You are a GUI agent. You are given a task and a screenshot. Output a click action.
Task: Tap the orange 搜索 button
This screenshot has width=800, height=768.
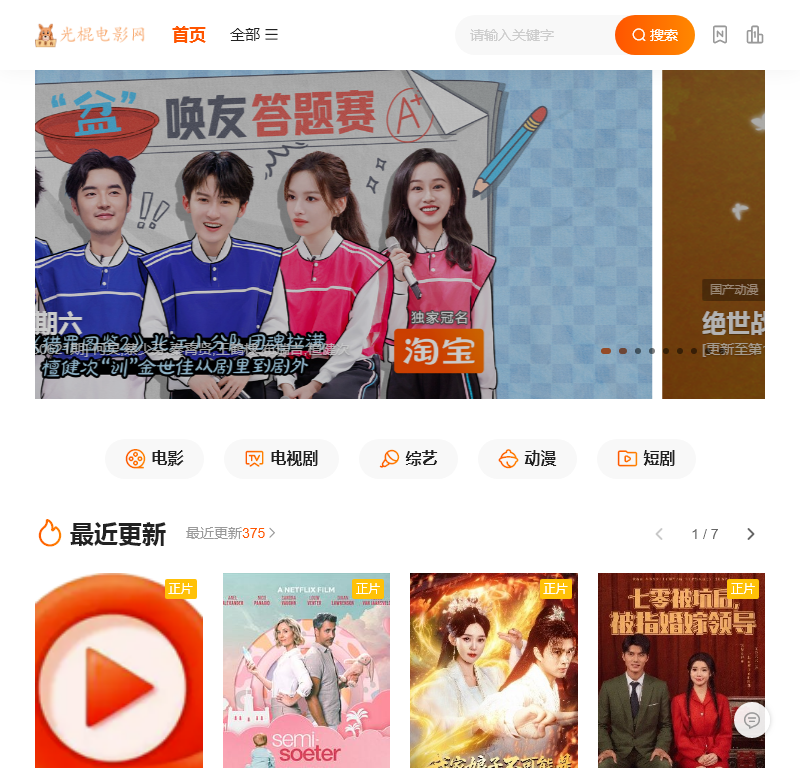(655, 35)
